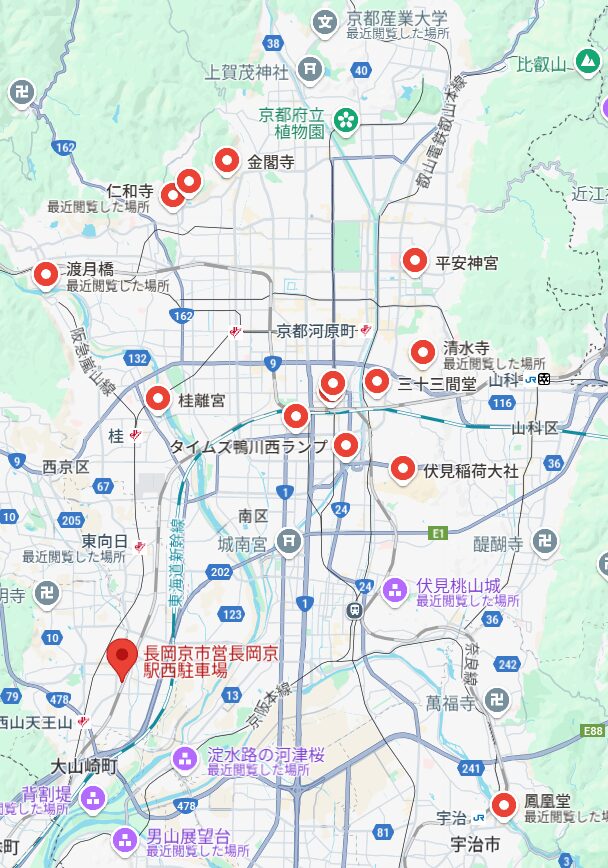Tap the 京都産業大学 place icon
Viewport: 608px width, 868px height.
(325, 21)
